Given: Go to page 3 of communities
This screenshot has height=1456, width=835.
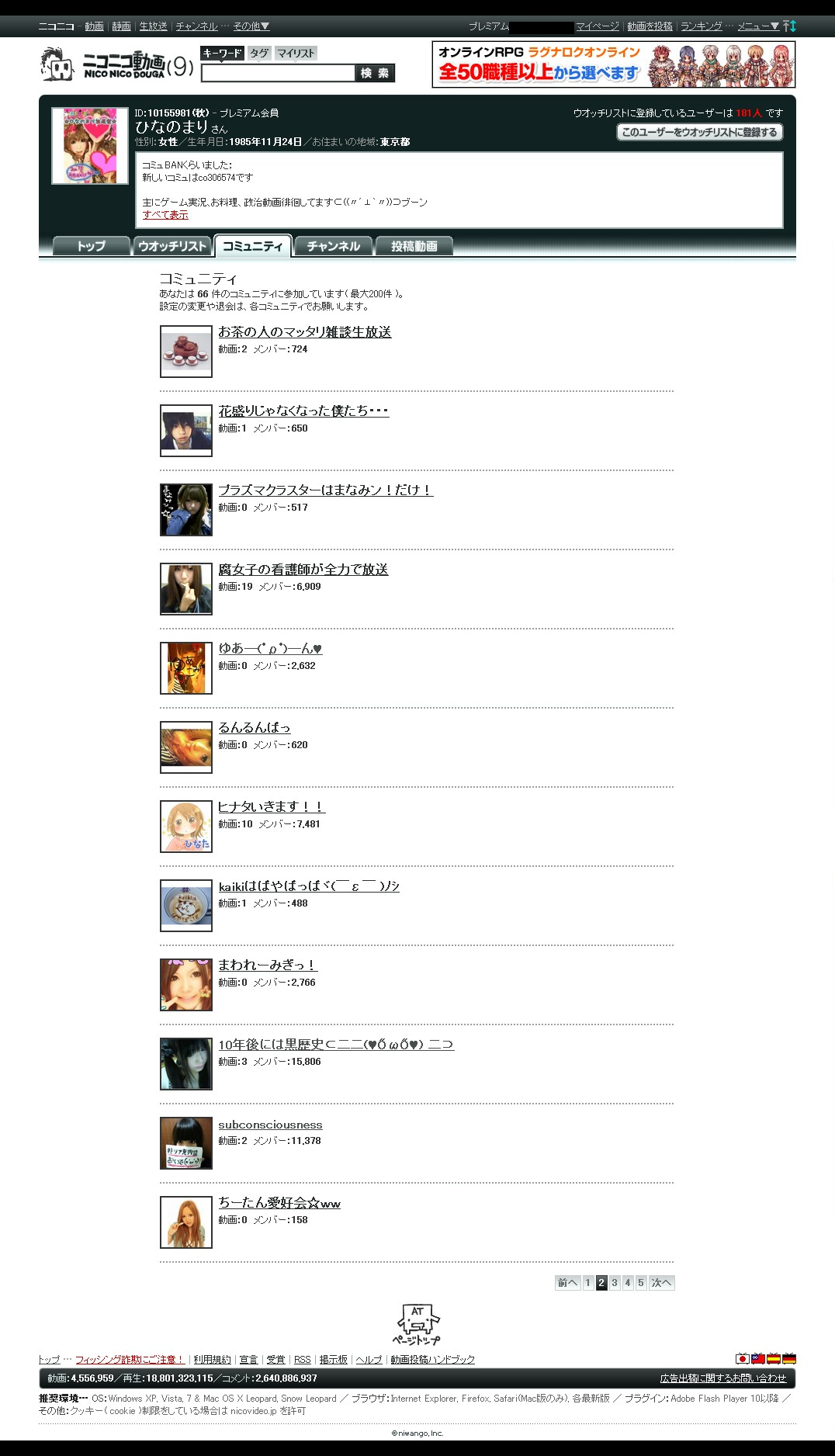Looking at the screenshot, I should tap(615, 1283).
